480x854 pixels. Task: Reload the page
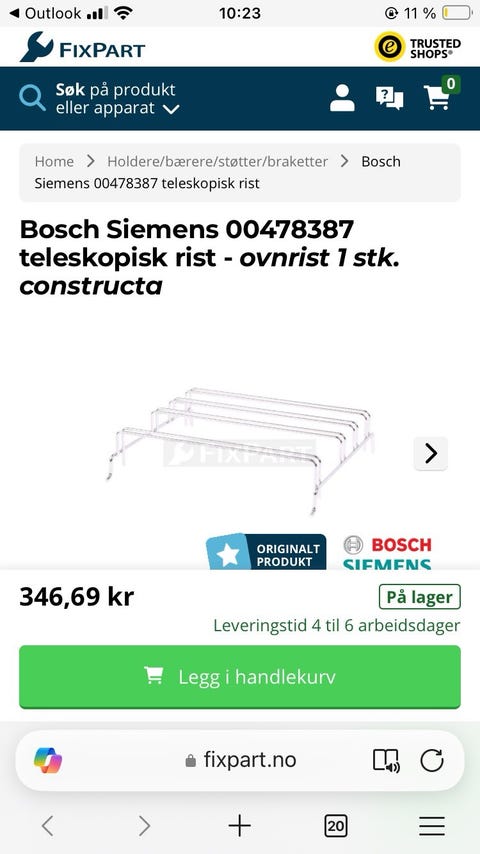tap(432, 760)
